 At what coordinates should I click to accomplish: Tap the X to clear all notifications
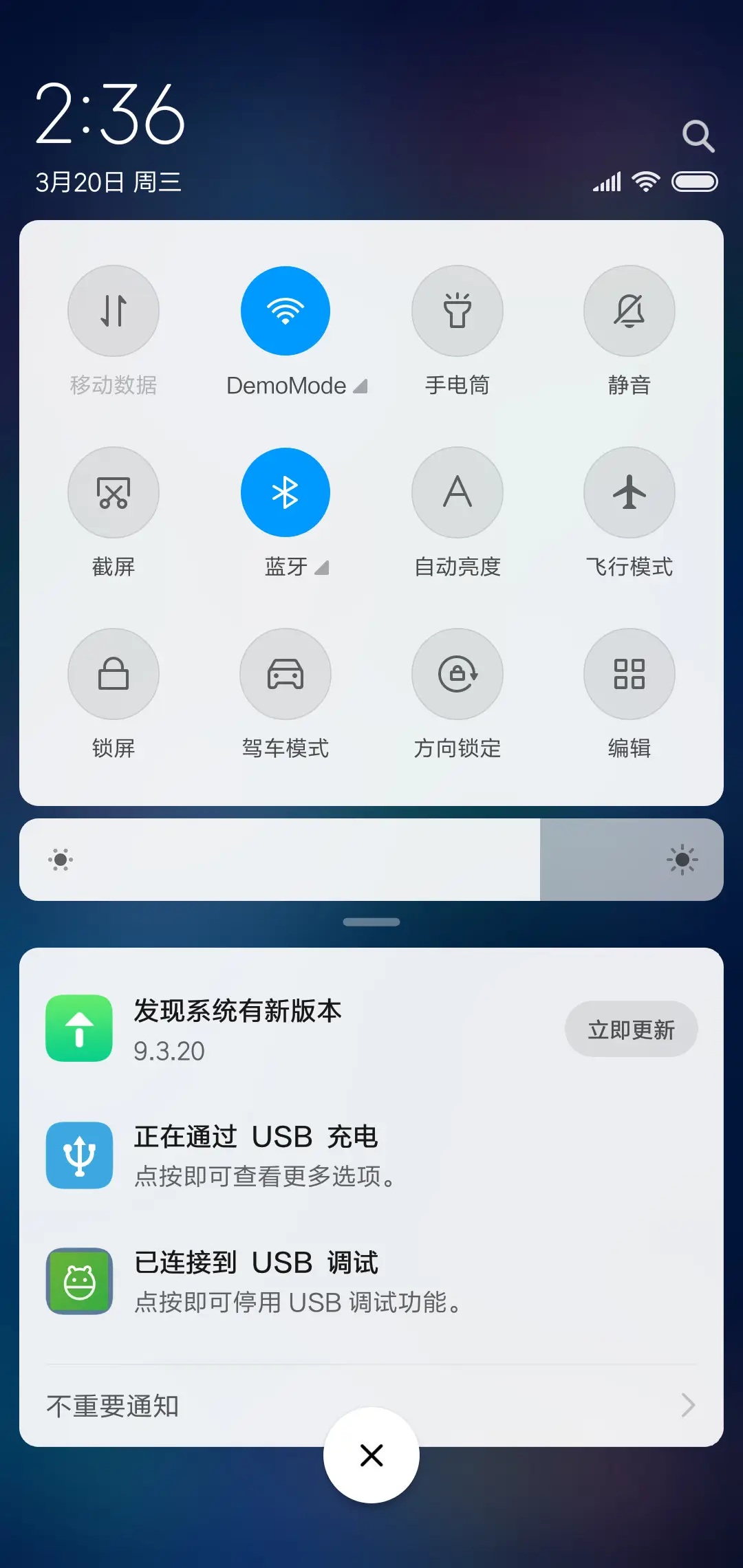[371, 1455]
